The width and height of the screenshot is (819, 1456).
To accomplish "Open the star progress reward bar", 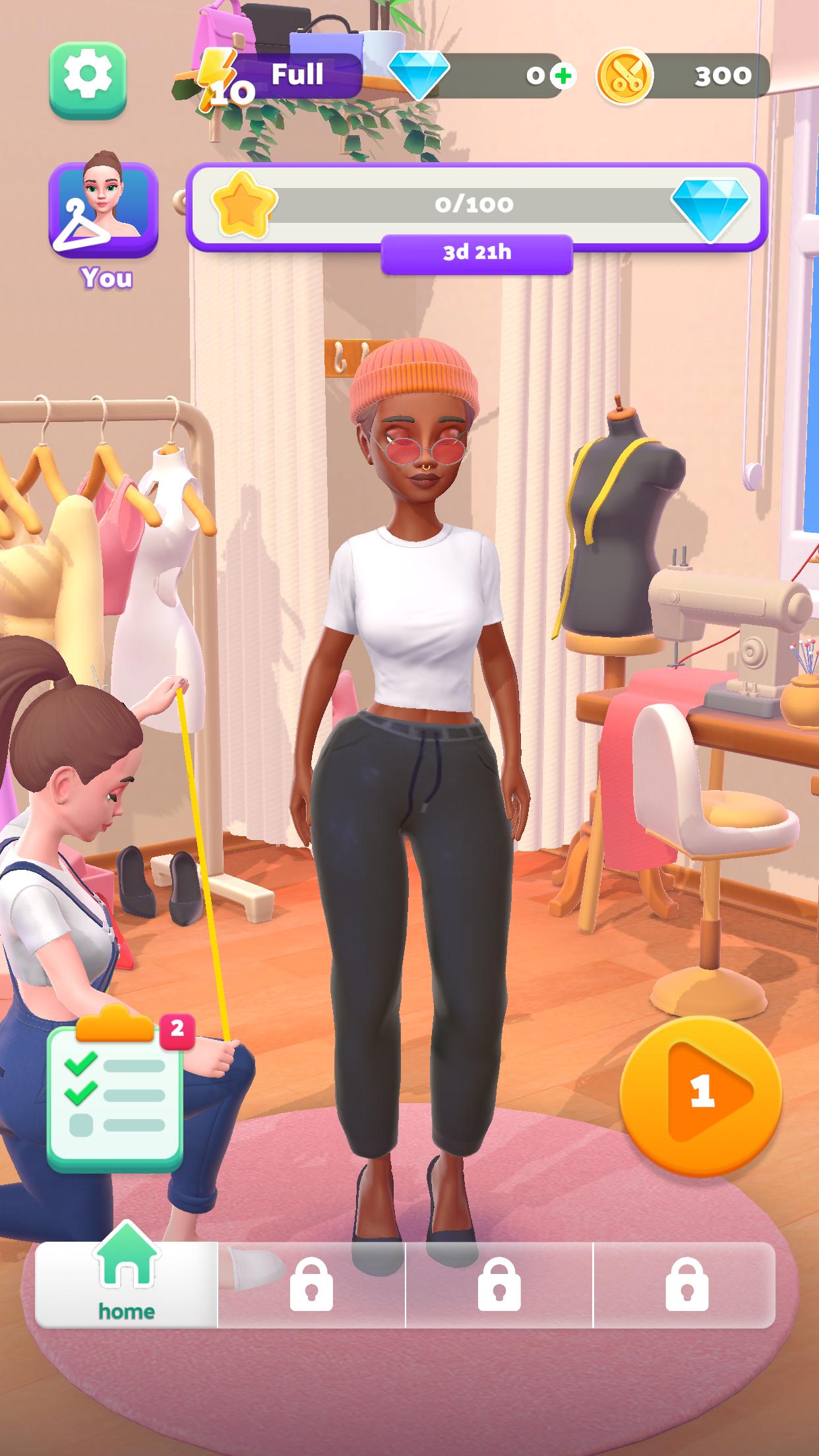I will [476, 206].
